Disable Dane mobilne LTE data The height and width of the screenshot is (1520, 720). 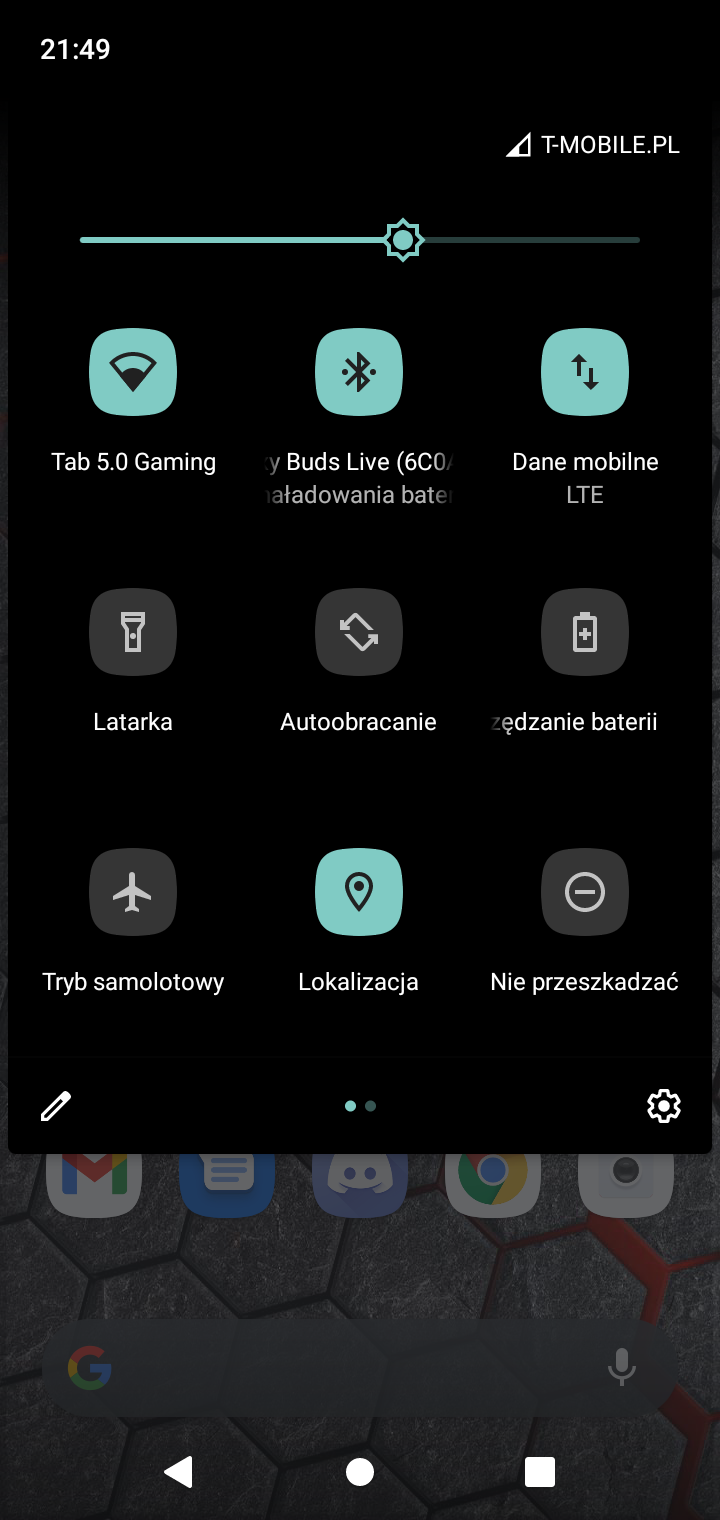point(585,372)
